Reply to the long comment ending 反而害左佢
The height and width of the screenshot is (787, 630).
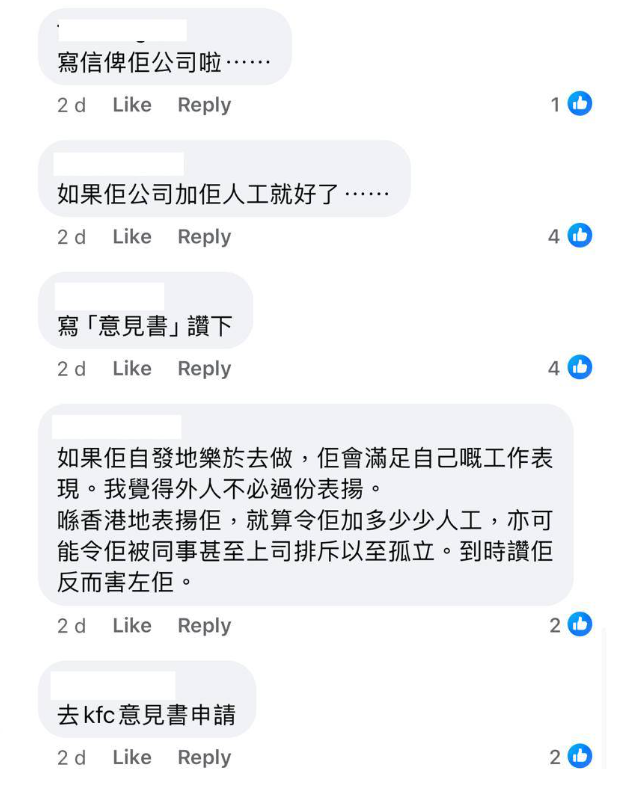tap(204, 626)
